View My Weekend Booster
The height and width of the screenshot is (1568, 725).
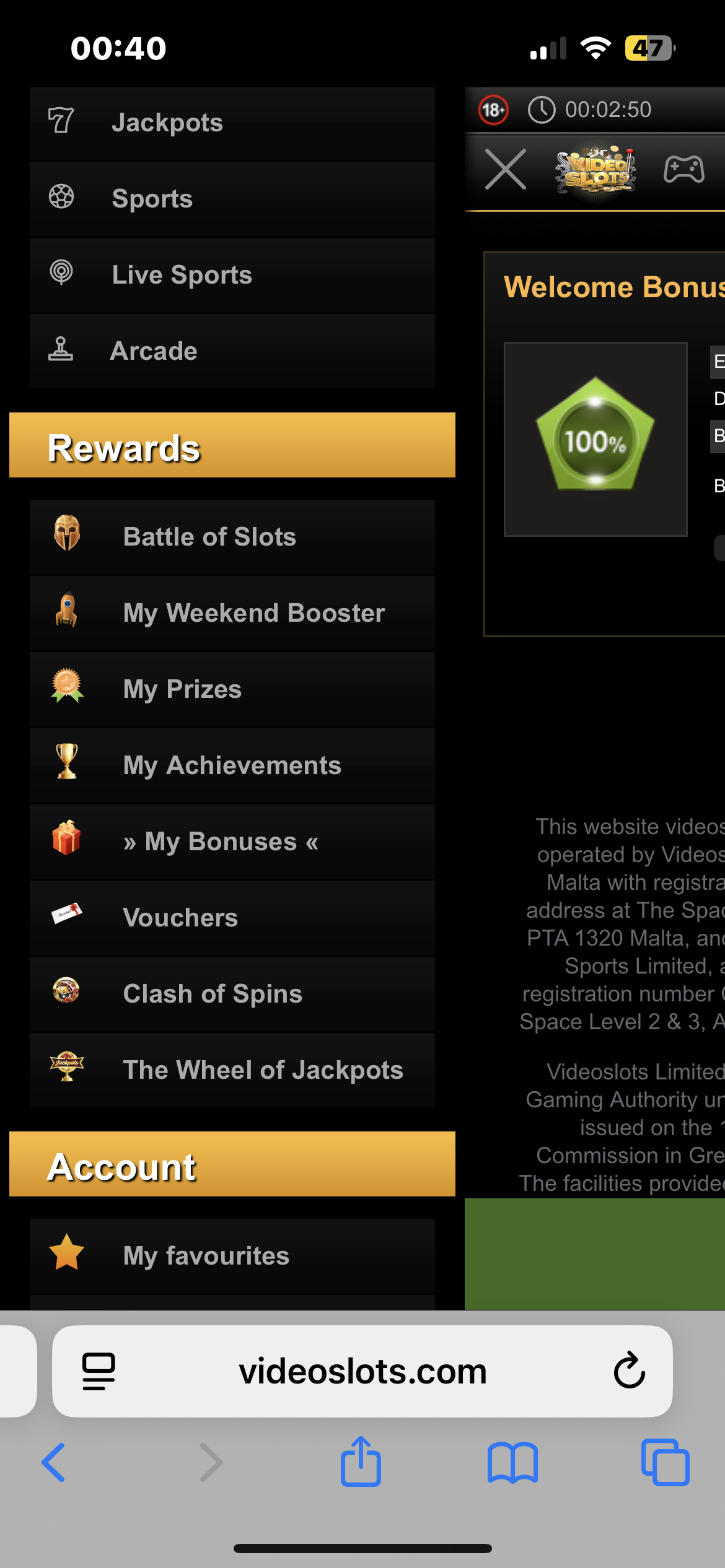point(232,613)
